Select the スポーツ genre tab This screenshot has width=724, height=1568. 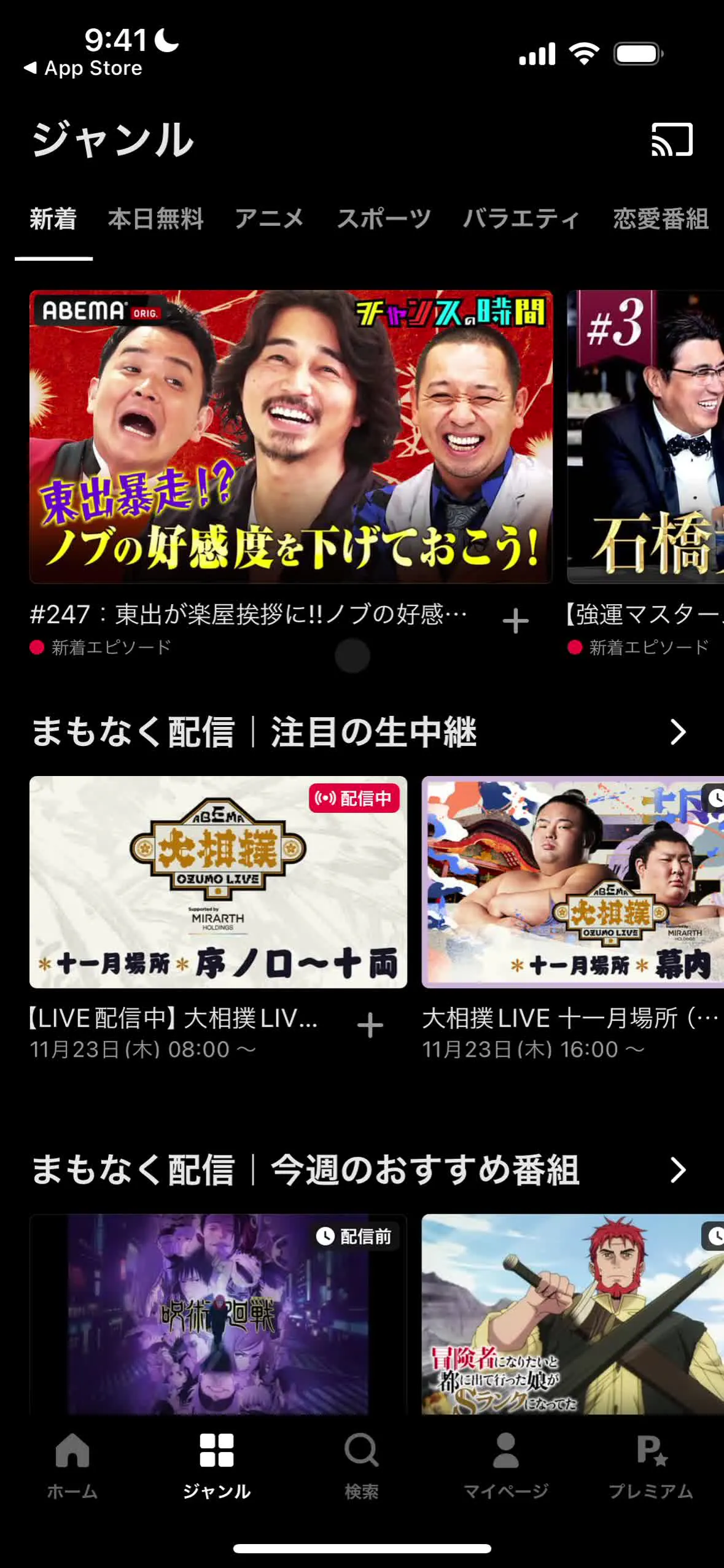(x=384, y=219)
